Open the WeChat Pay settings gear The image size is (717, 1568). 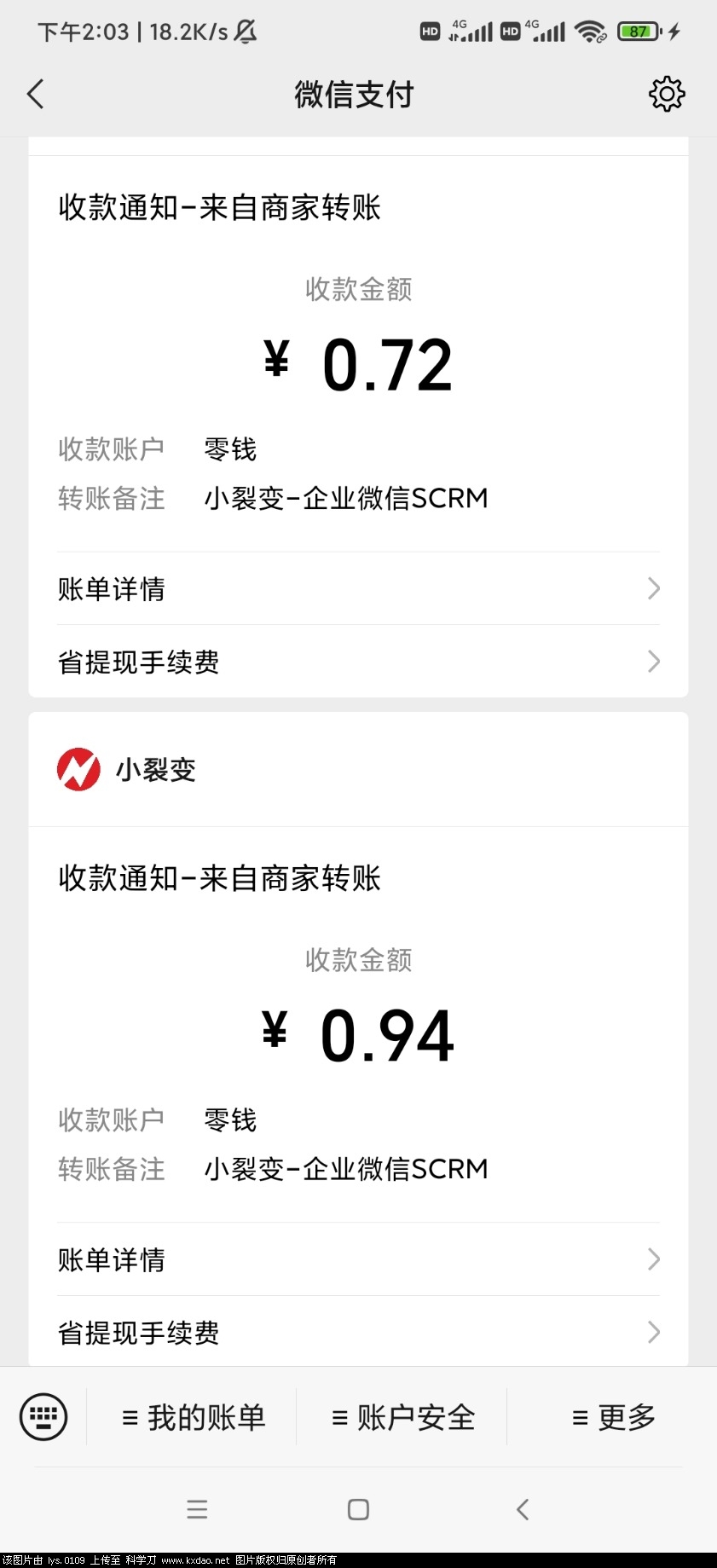pyautogui.click(x=667, y=94)
